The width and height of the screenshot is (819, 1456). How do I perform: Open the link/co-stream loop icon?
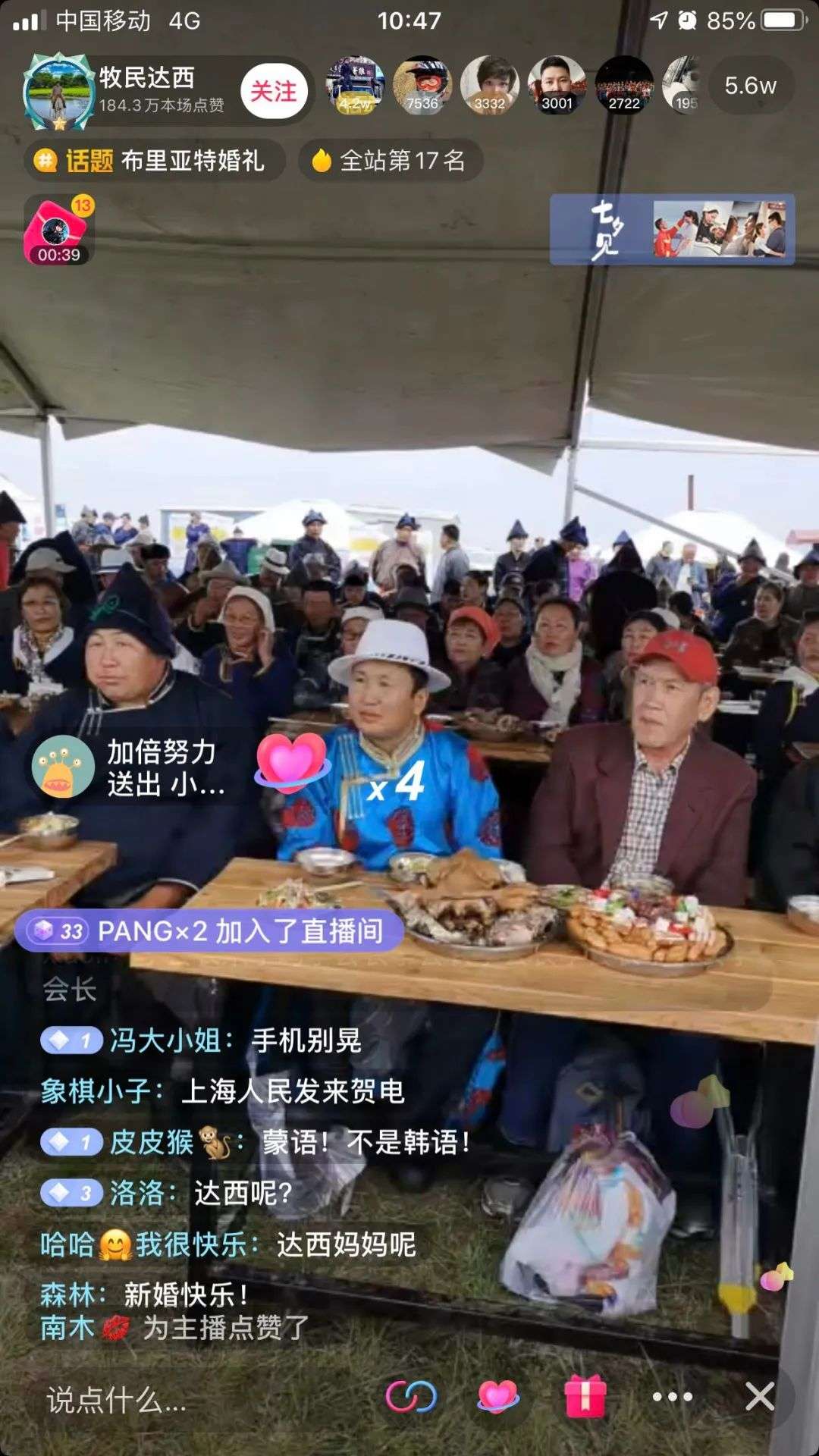coord(411,1396)
